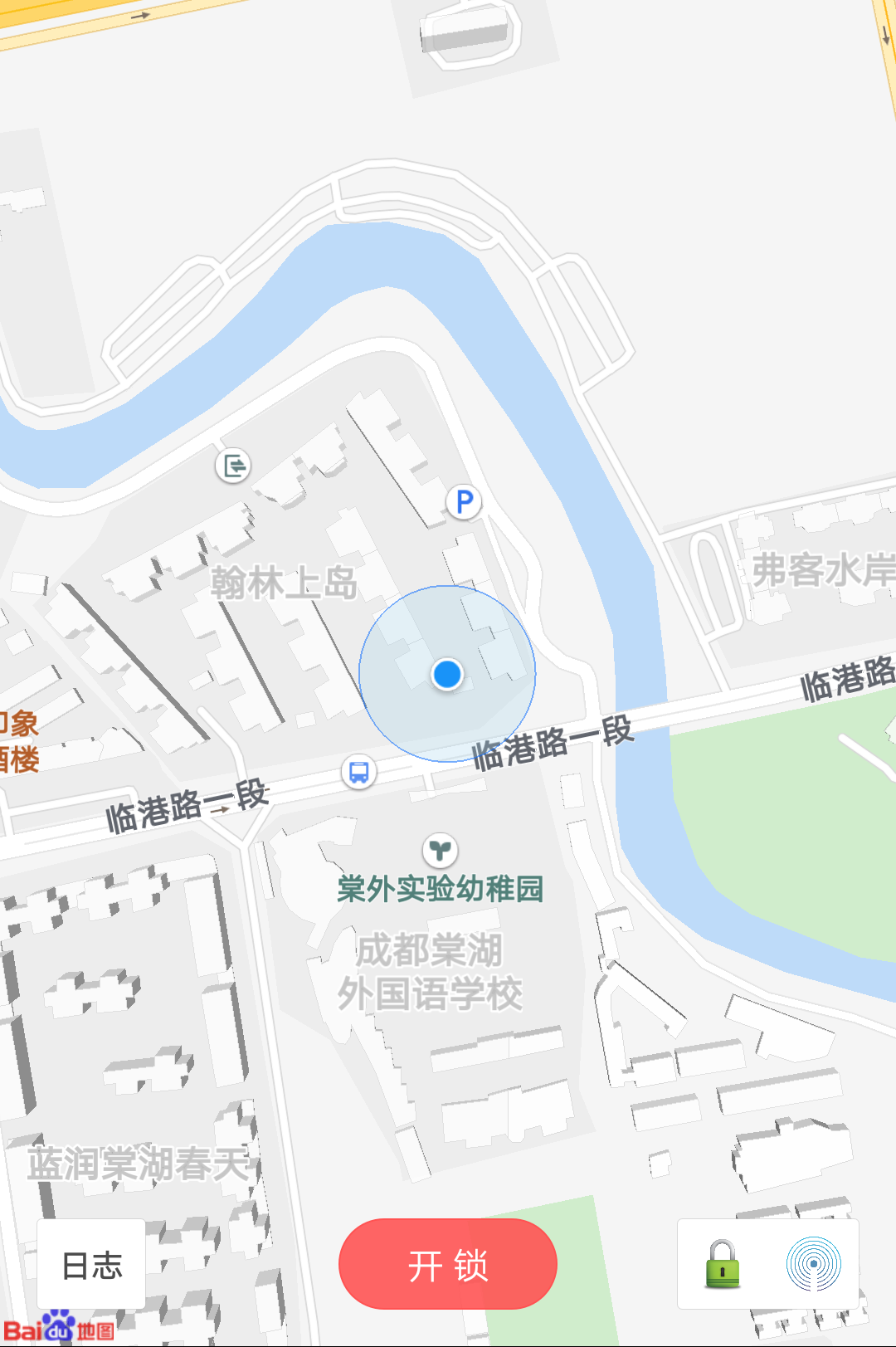Select the parking marker on the map
The height and width of the screenshot is (1347, 896).
464,501
